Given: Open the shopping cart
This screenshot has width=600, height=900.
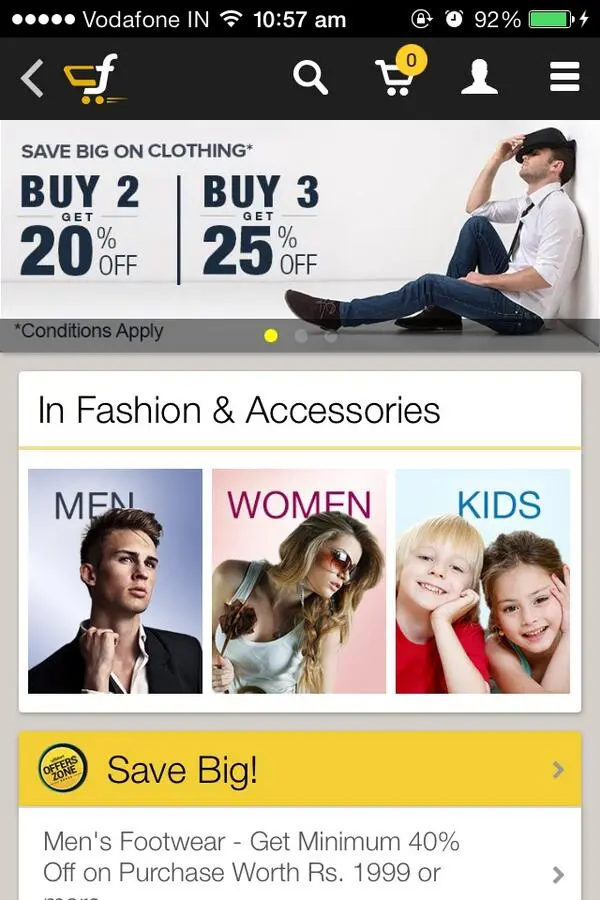Looking at the screenshot, I should [x=396, y=77].
